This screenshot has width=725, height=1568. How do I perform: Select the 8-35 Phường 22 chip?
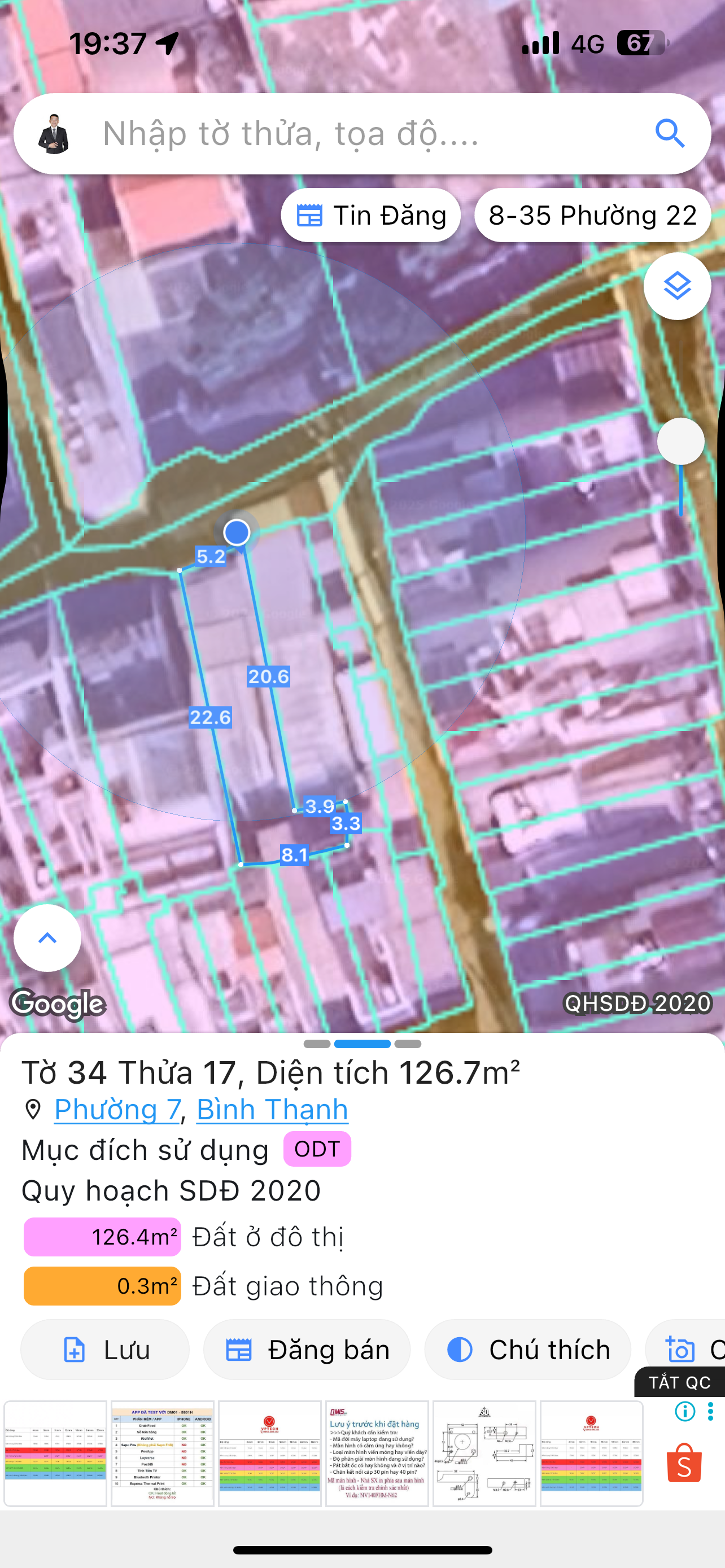tap(592, 216)
